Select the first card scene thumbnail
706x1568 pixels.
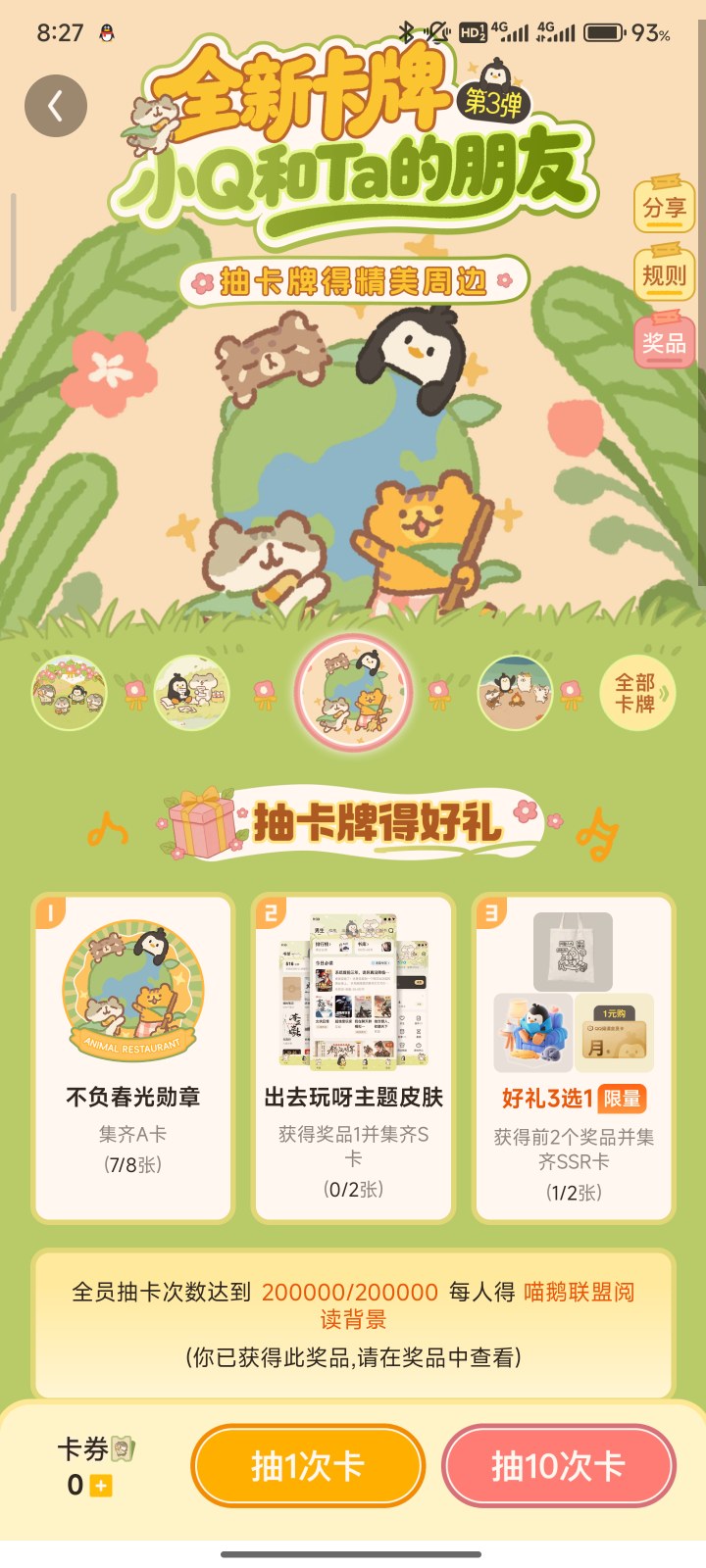pos(69,693)
